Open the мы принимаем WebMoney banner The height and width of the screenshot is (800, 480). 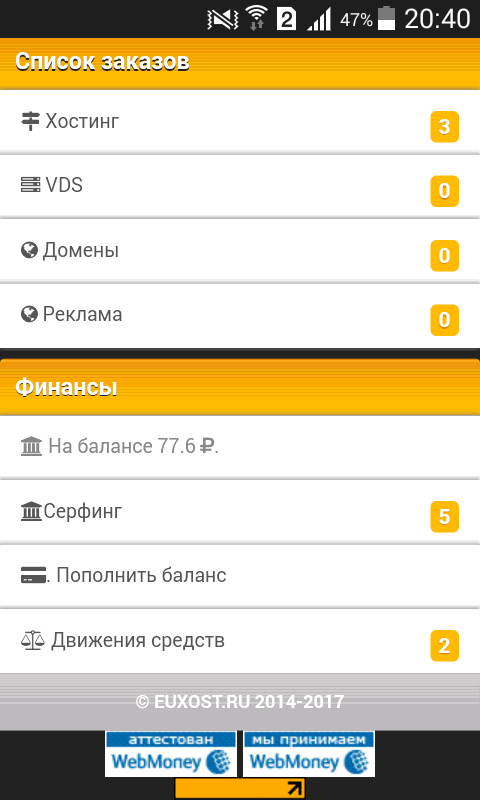309,754
